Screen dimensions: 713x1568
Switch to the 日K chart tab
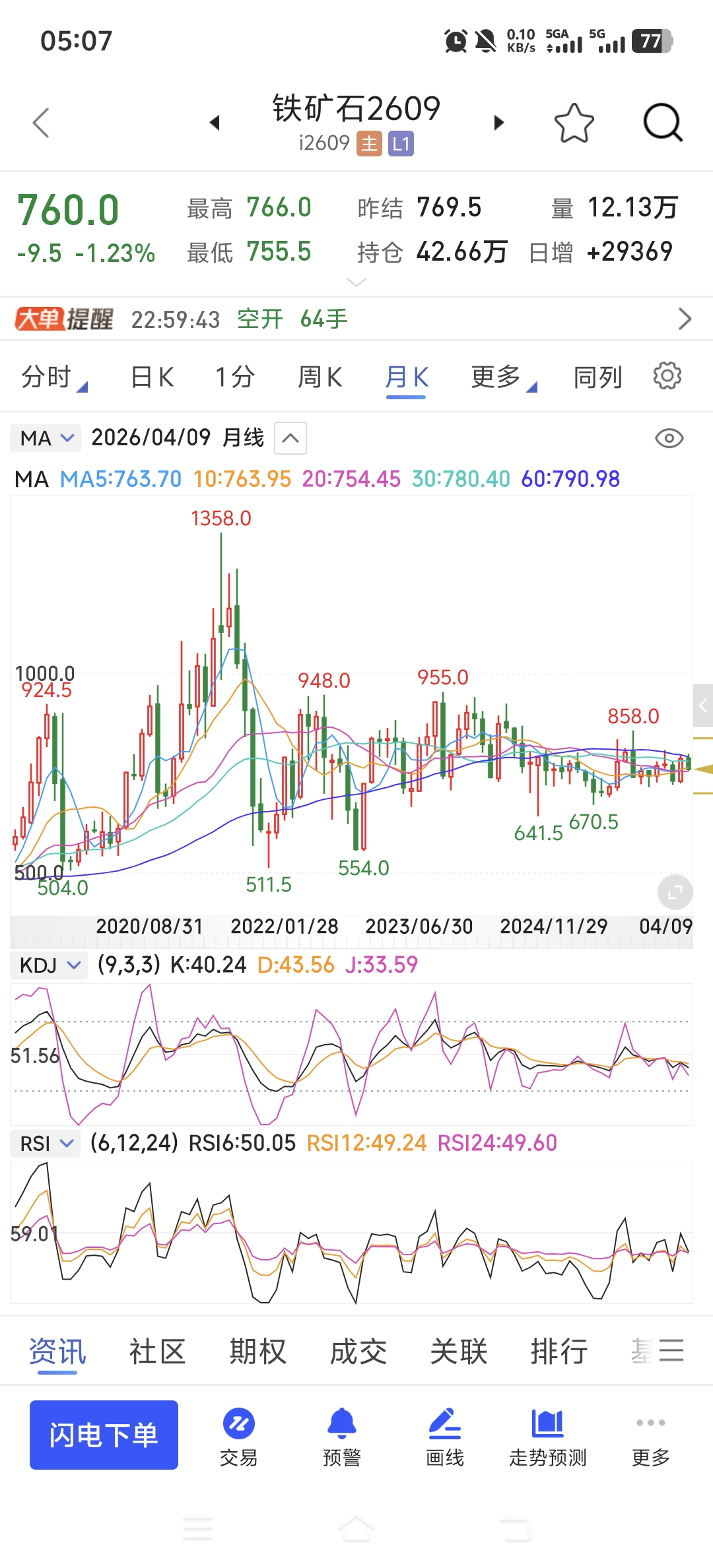(x=152, y=377)
